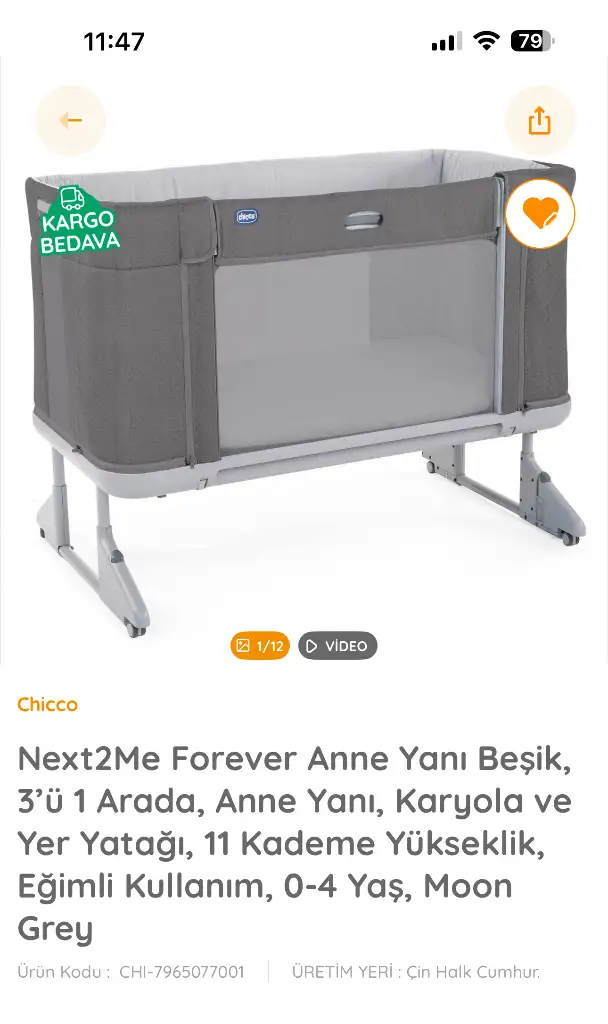Play the product VİDEO

tap(338, 646)
